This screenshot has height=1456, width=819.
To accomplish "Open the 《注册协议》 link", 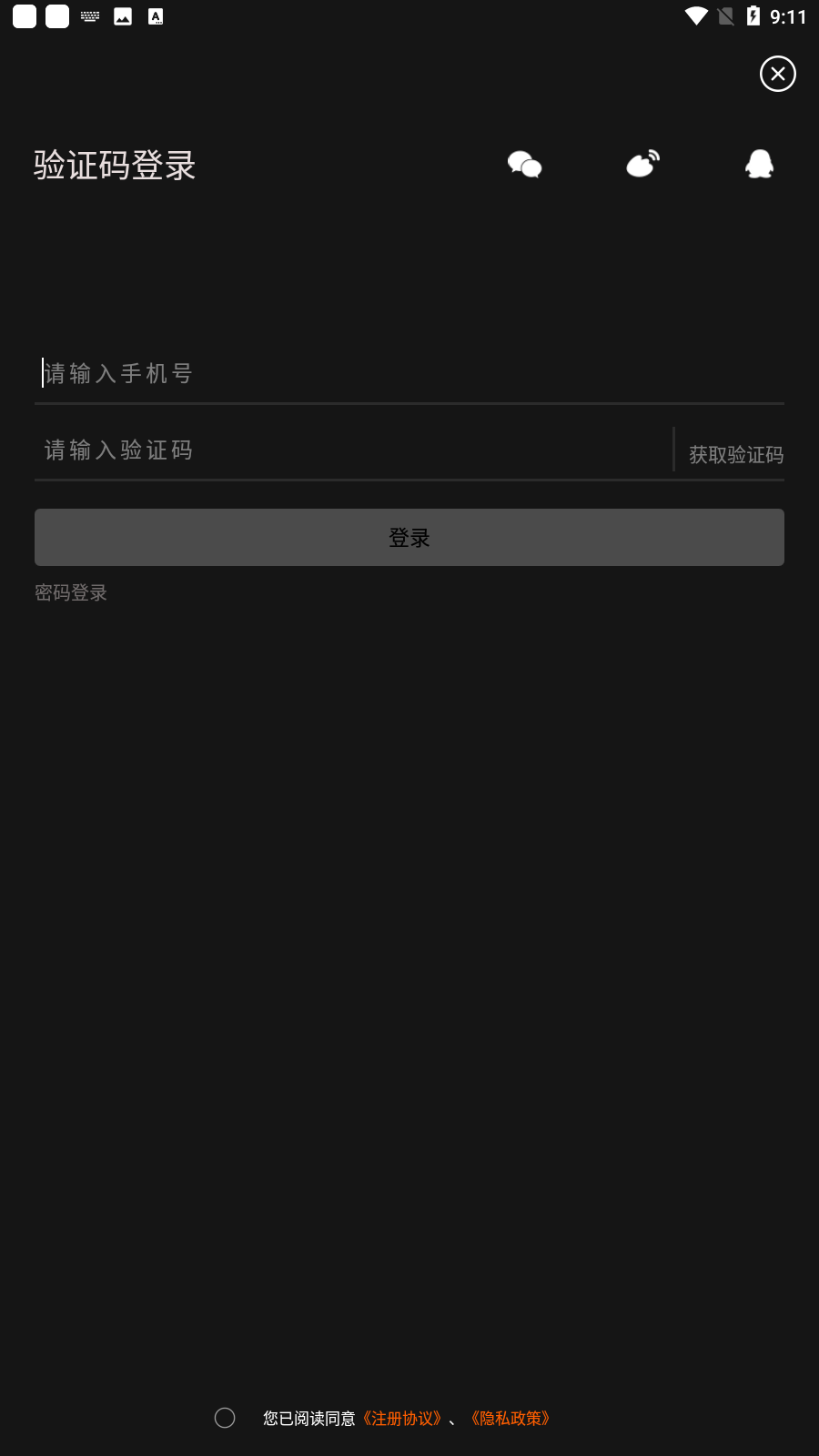I will 402,1418.
